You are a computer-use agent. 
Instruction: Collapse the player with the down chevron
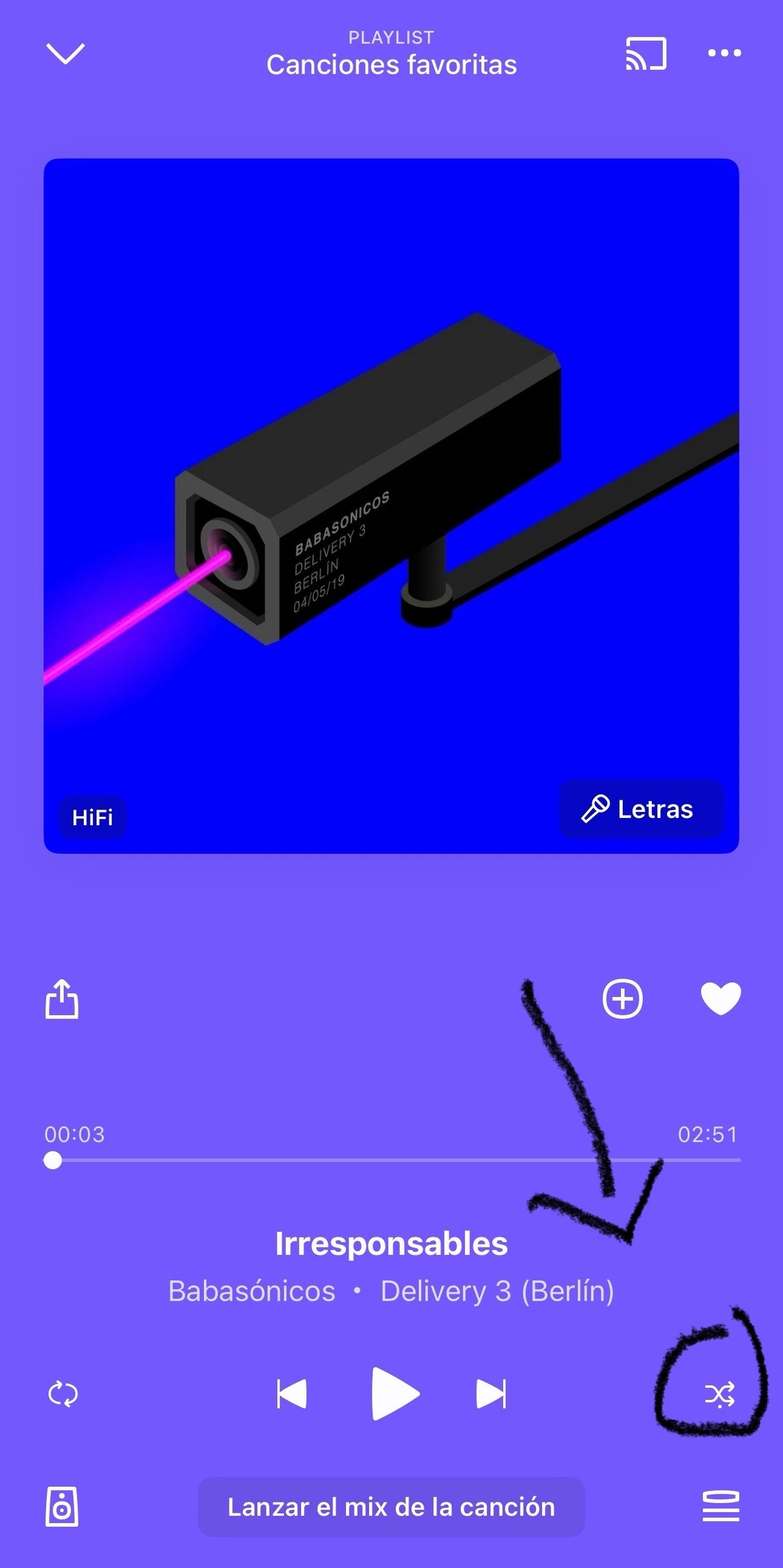coord(65,53)
